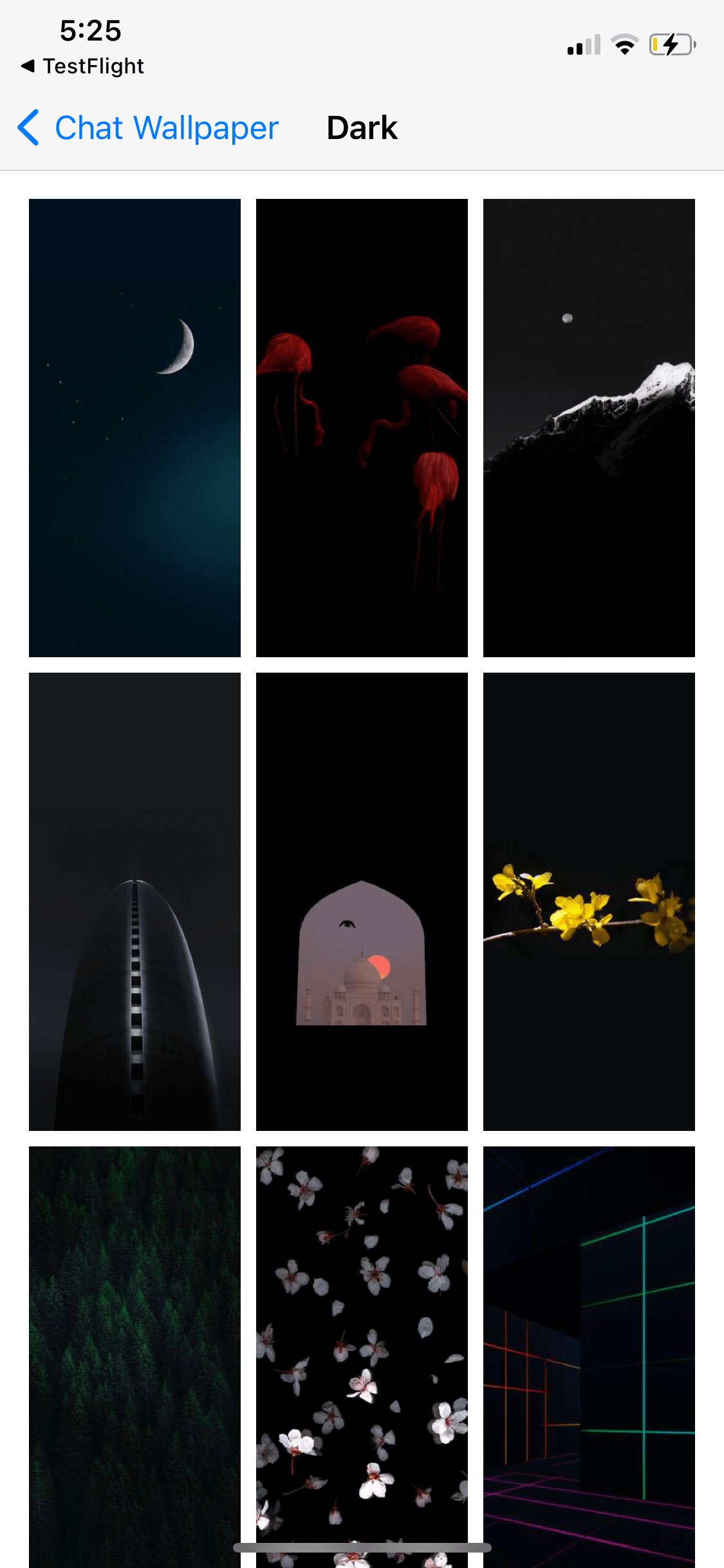Choose the yellow flowers wallpaper

pyautogui.click(x=589, y=902)
